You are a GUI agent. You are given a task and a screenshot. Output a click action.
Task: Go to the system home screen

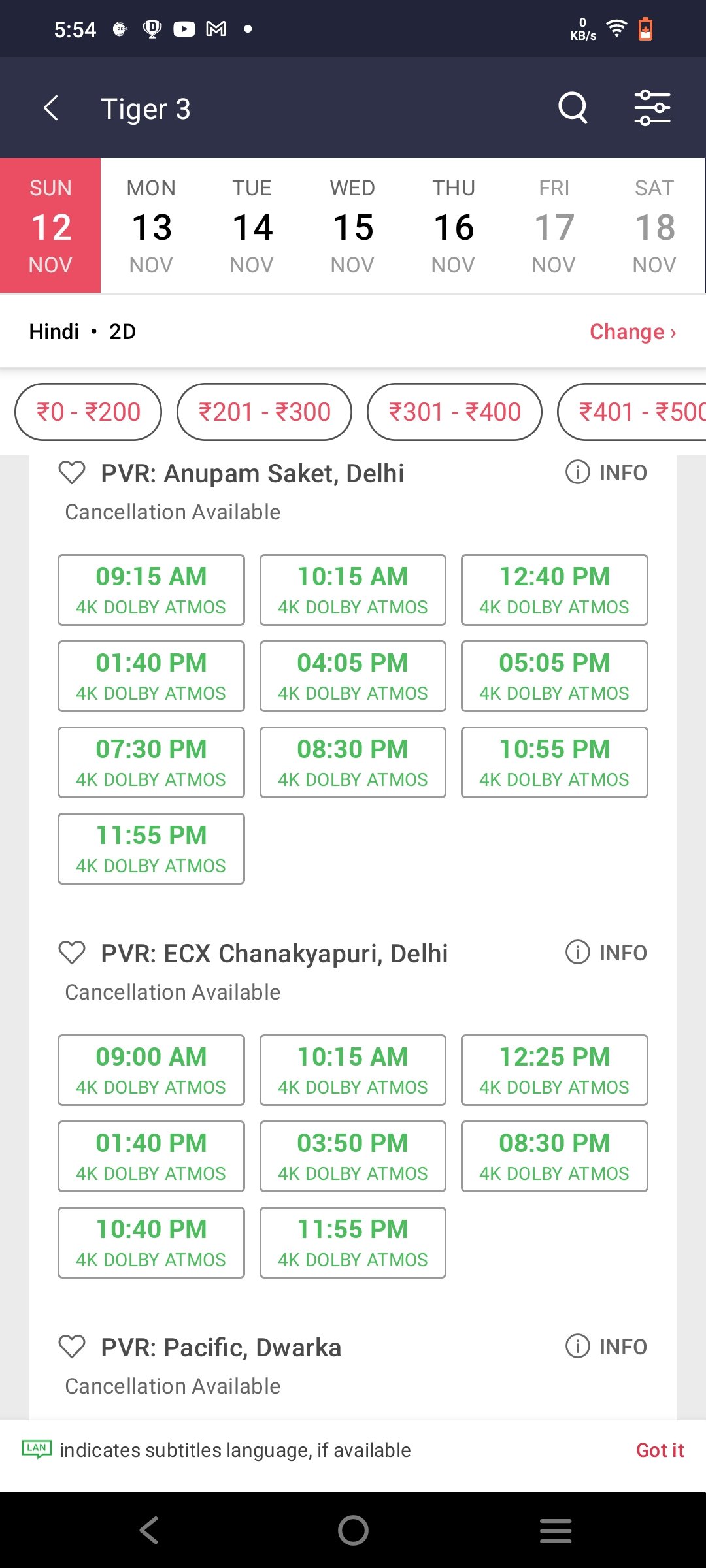[353, 1530]
